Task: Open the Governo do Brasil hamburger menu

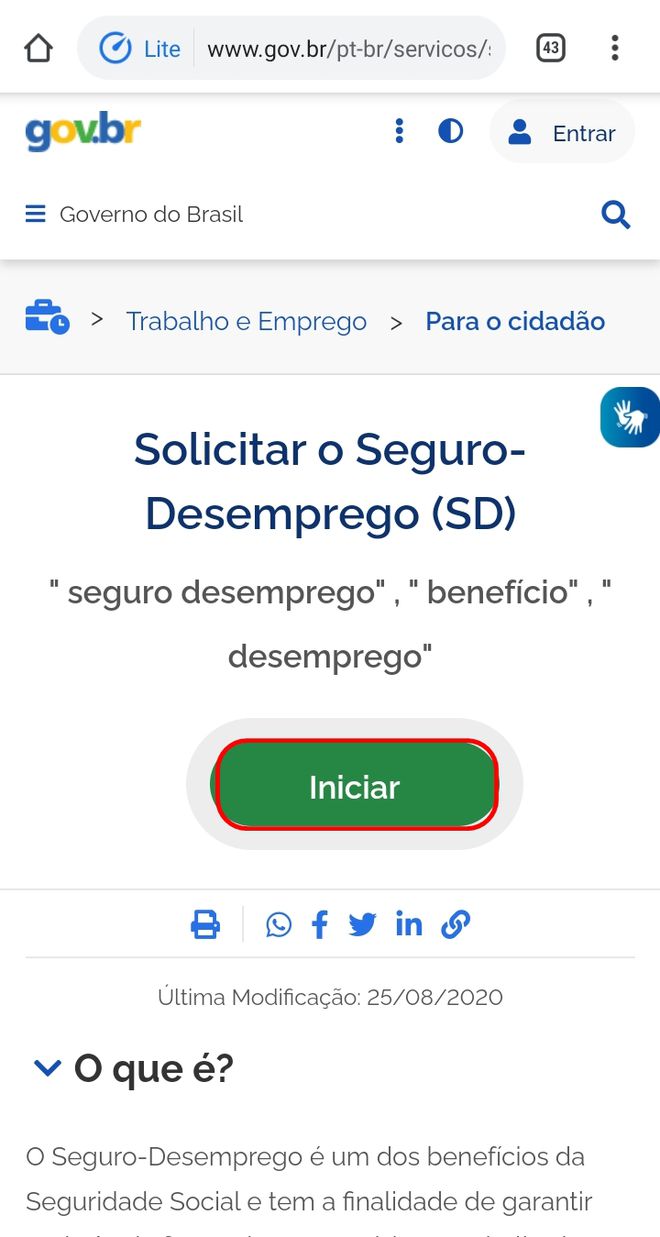Action: pyautogui.click(x=36, y=214)
